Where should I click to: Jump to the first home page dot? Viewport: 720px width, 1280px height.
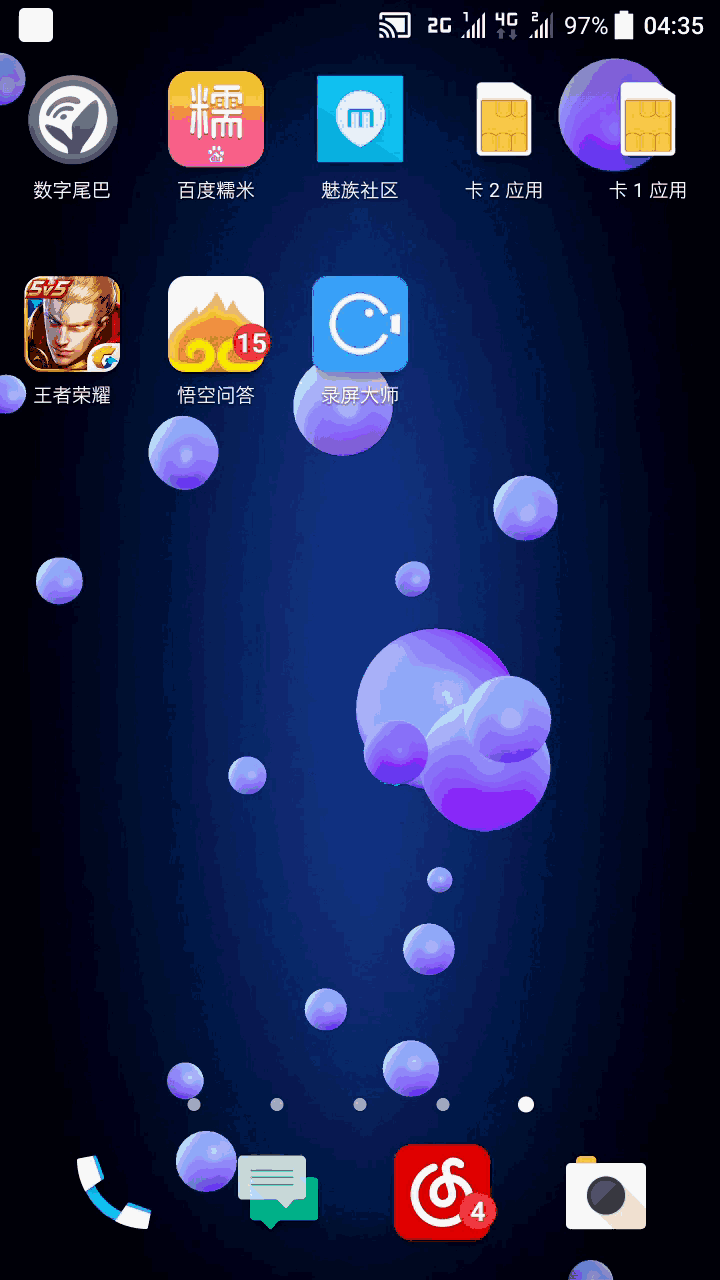tap(194, 1104)
